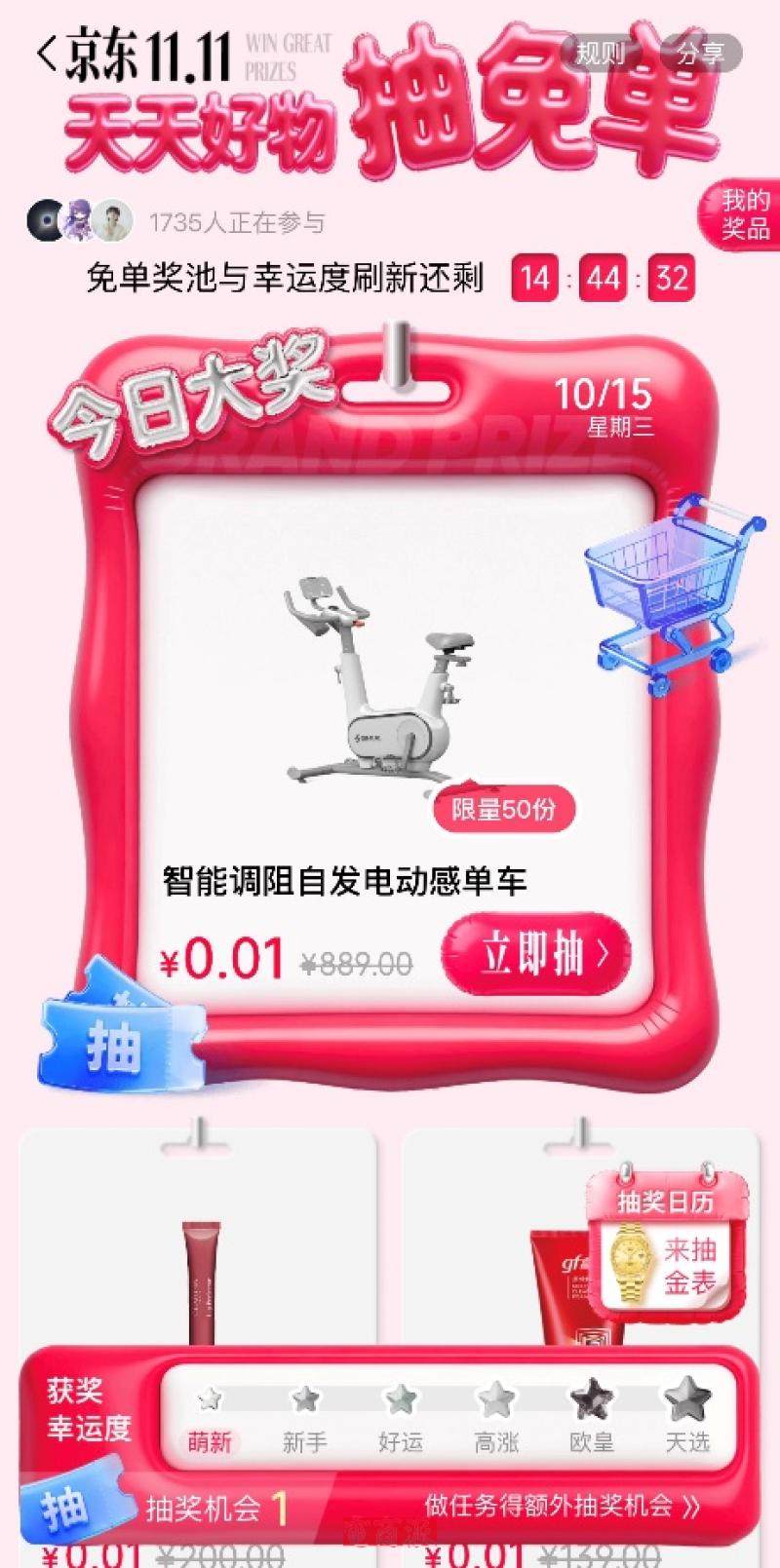Open the red lip product prize card

click(x=199, y=1257)
